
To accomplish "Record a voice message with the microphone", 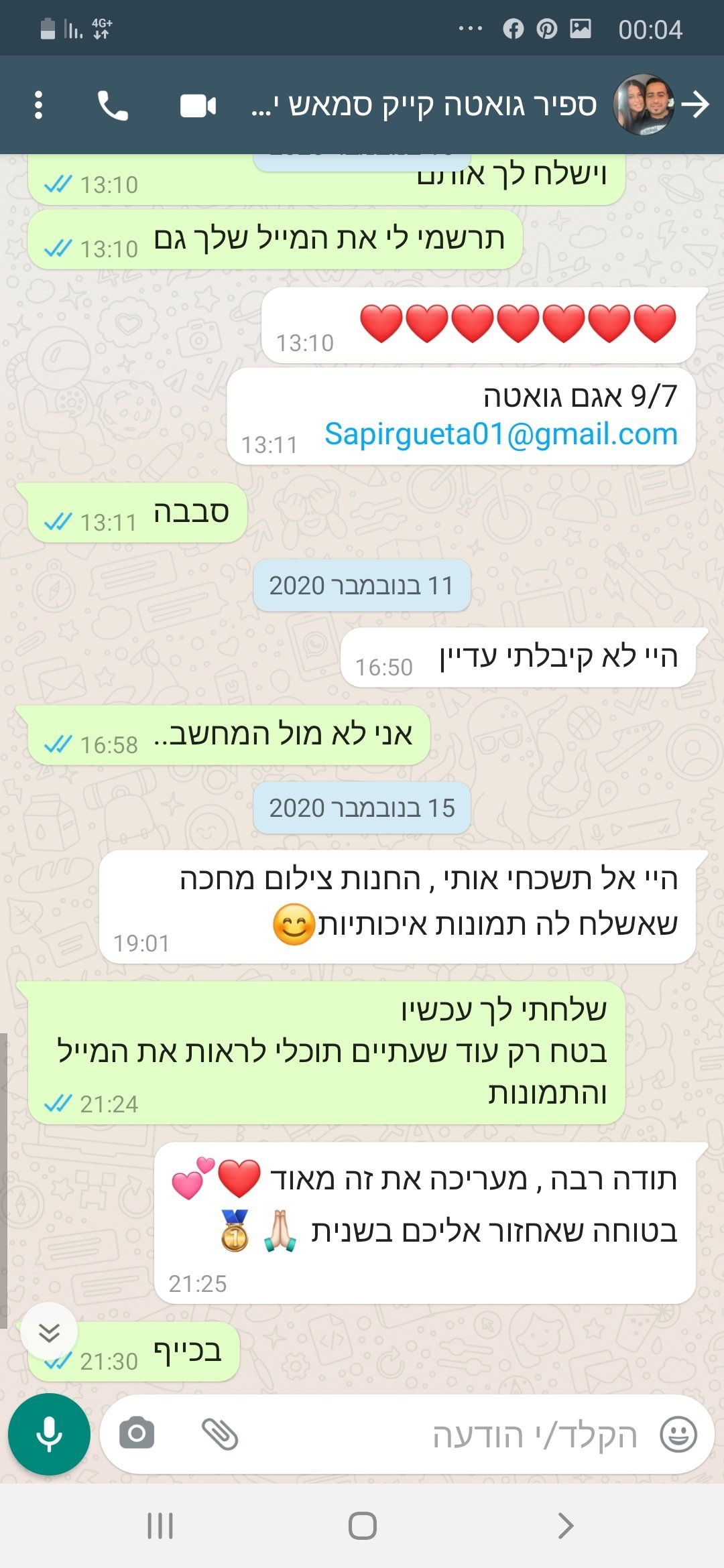I will [49, 1434].
